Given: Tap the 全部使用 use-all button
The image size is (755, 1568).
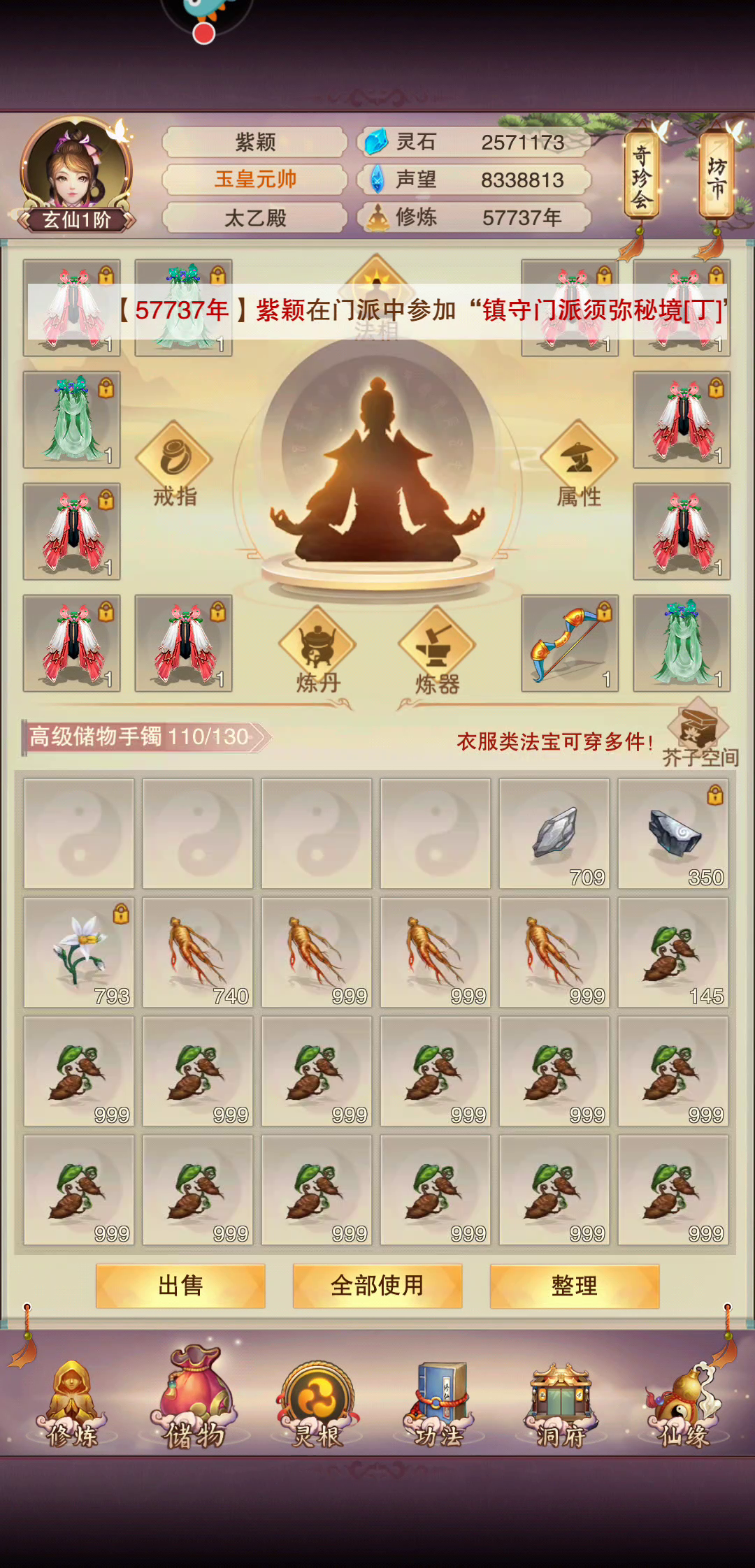Looking at the screenshot, I should coord(377,1286).
